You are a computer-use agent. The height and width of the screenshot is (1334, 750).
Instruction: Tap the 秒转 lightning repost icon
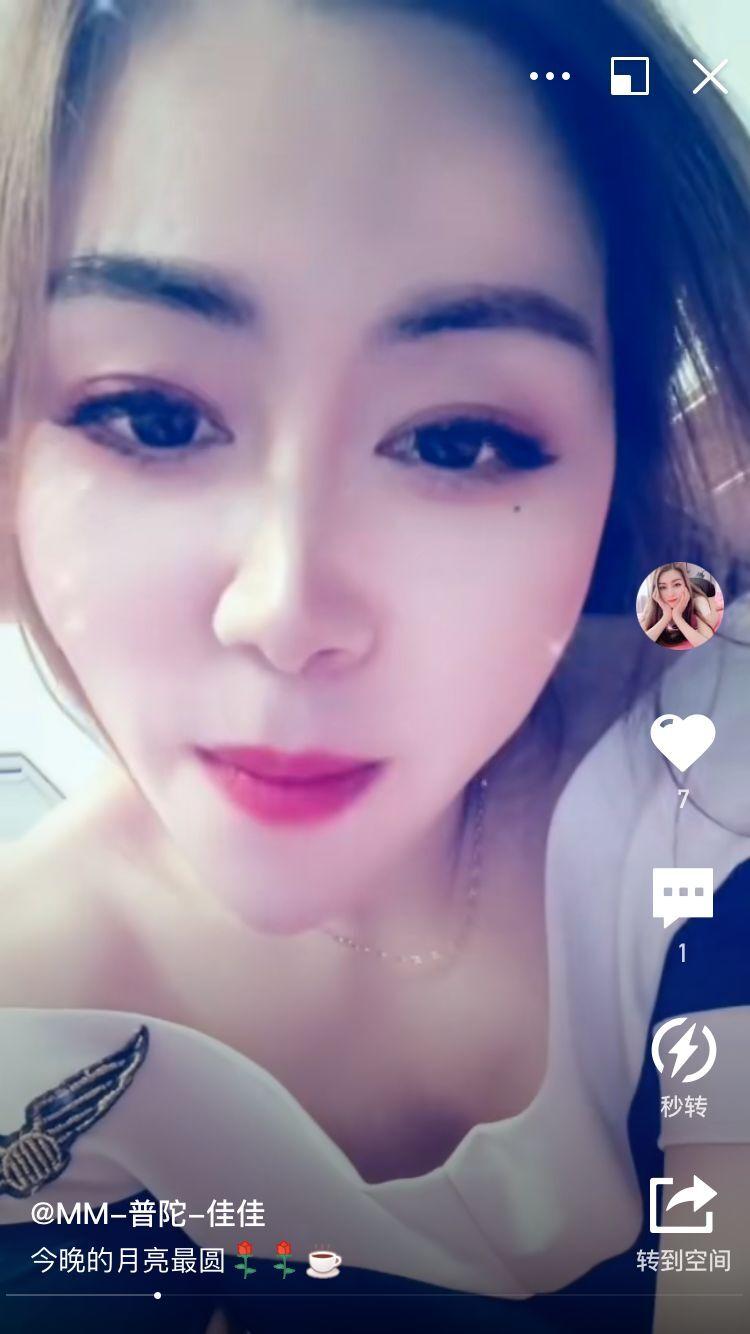point(685,1050)
